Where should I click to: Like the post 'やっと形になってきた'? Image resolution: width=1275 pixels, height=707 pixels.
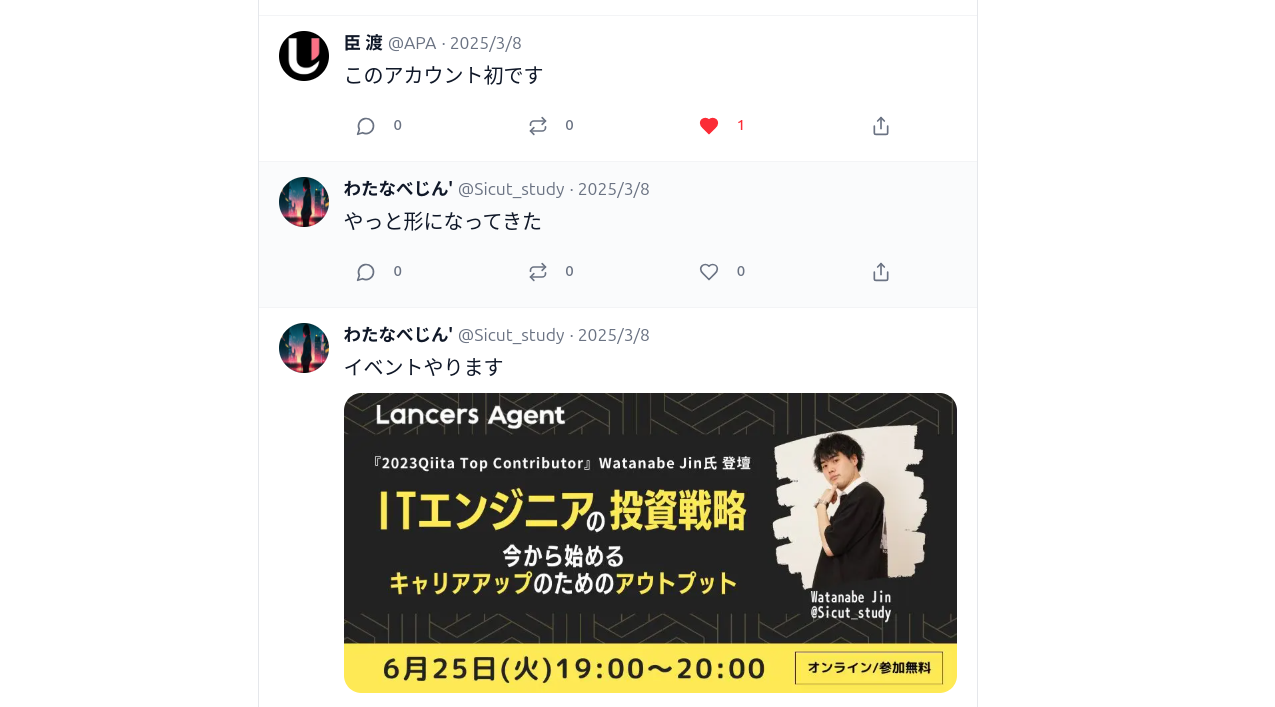pyautogui.click(x=709, y=272)
